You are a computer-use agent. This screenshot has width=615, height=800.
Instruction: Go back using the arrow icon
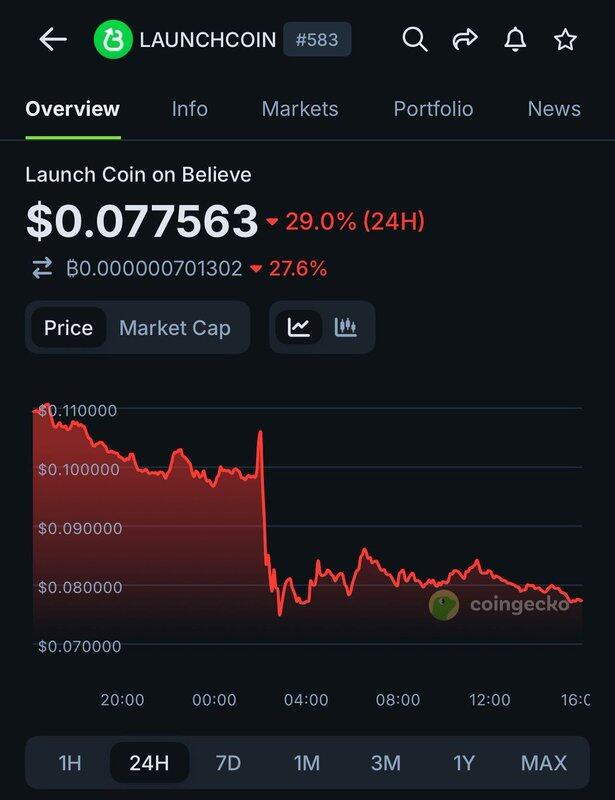(52, 40)
